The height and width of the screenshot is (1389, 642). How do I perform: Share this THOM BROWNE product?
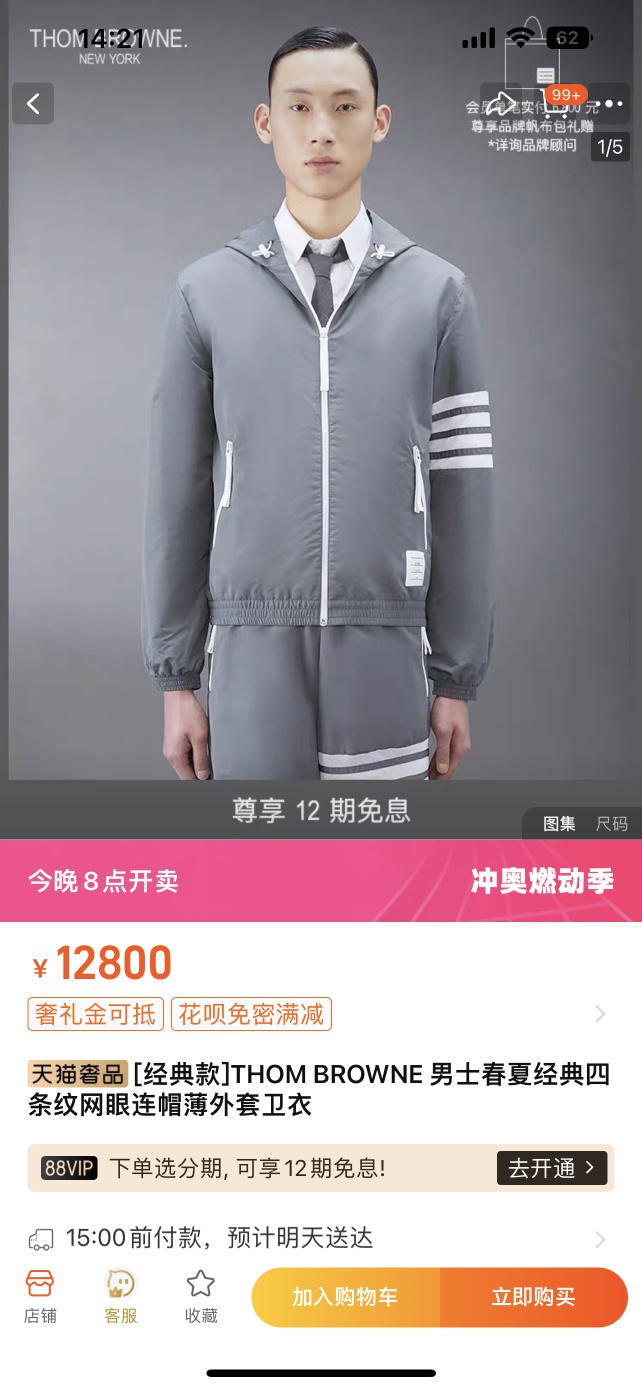click(503, 103)
